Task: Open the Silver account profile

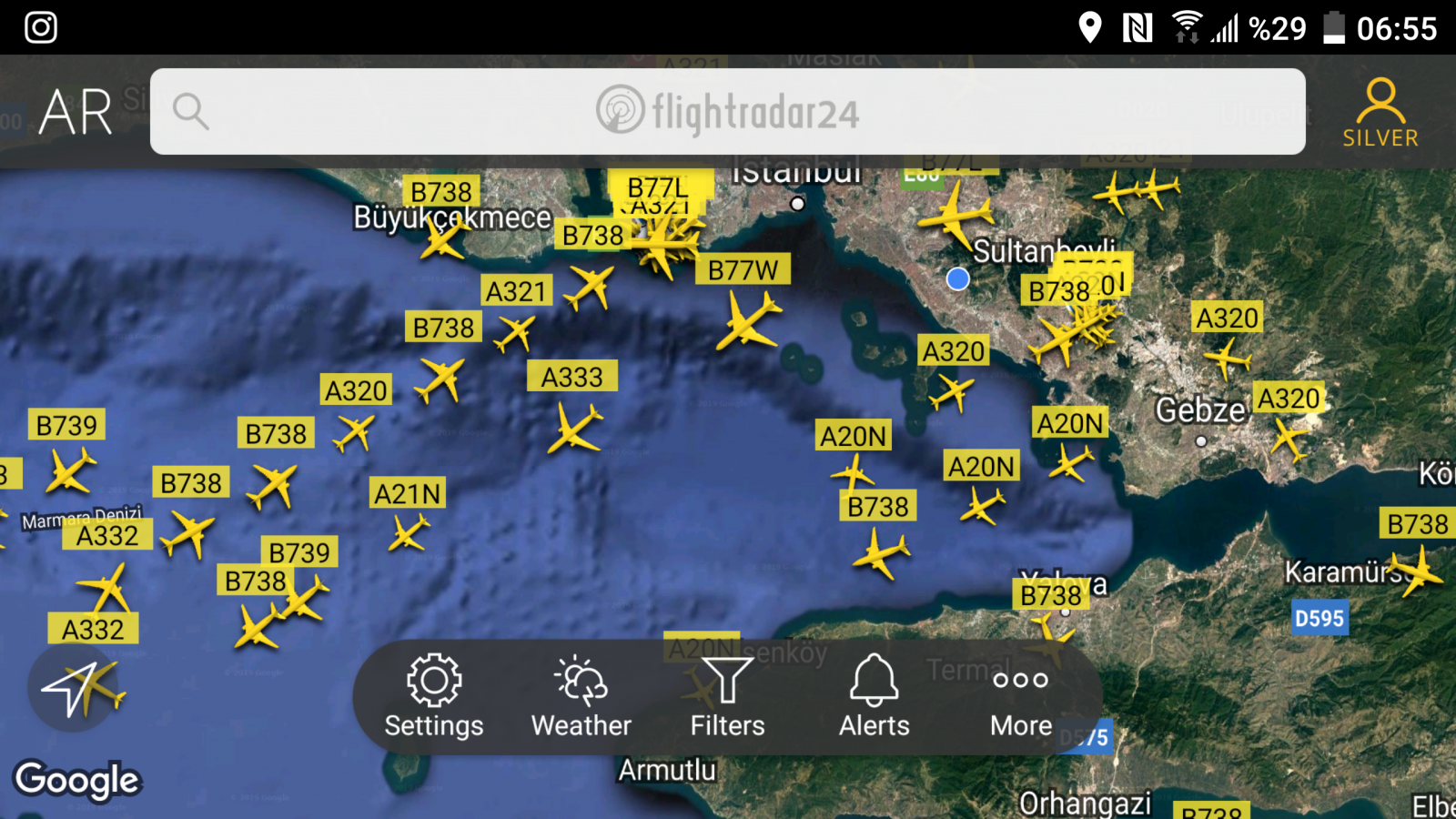Action: (x=1380, y=113)
